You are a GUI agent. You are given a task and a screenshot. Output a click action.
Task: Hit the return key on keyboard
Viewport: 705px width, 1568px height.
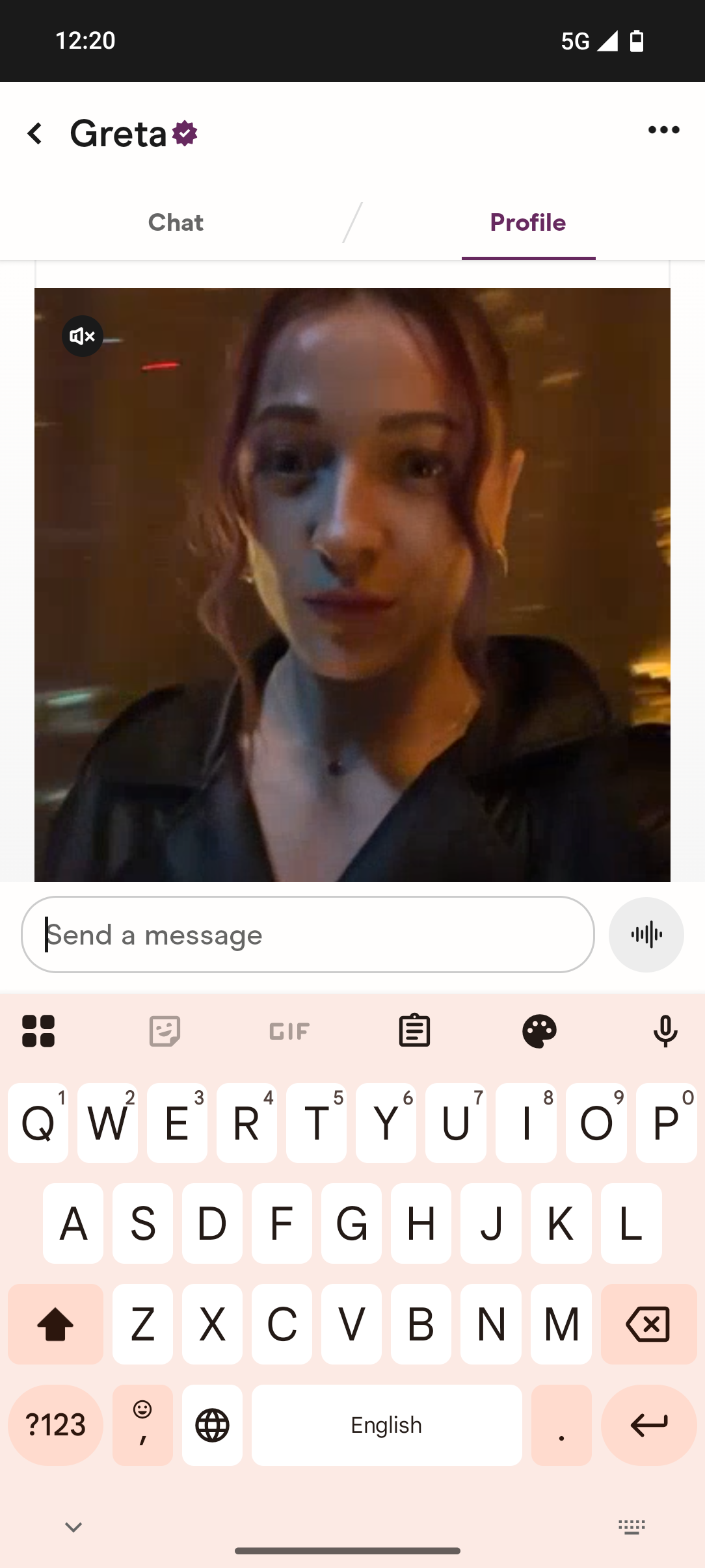coord(648,1425)
